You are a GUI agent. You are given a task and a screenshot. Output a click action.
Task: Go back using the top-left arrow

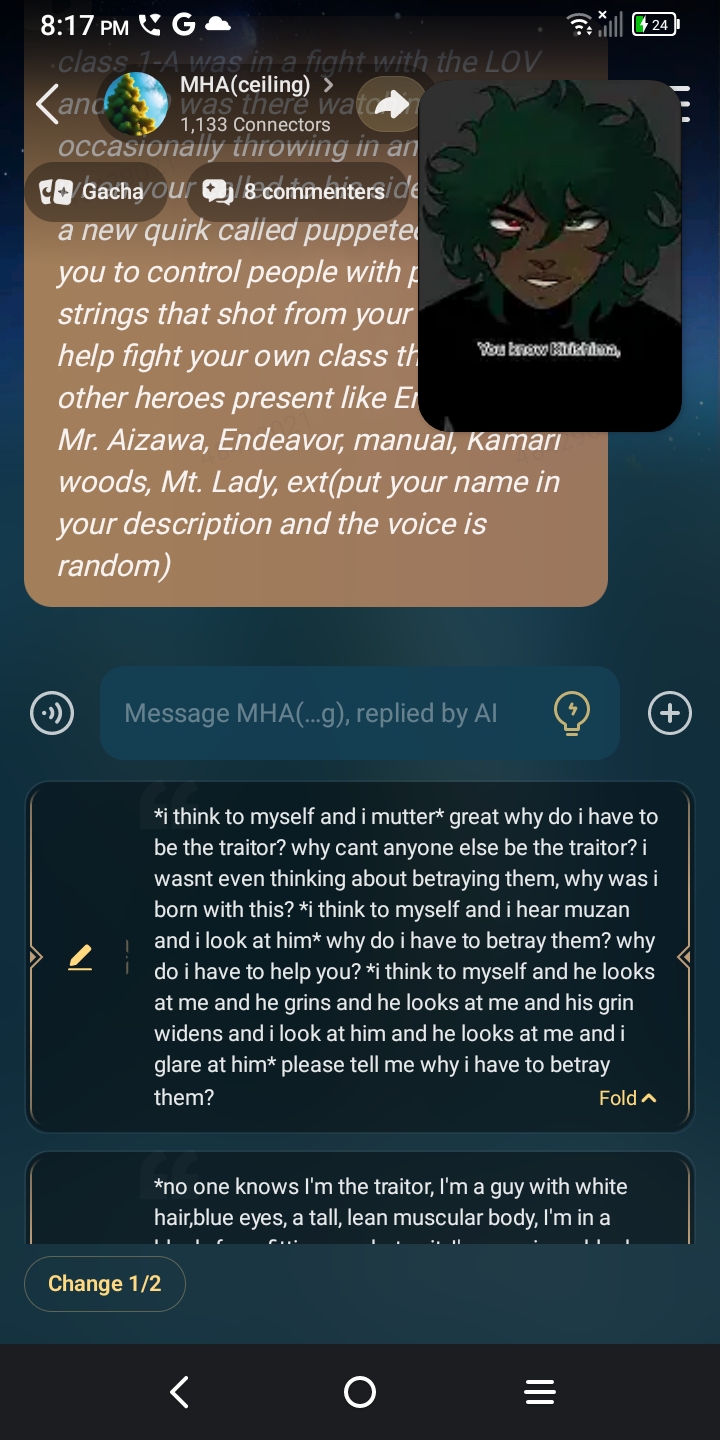tap(48, 104)
